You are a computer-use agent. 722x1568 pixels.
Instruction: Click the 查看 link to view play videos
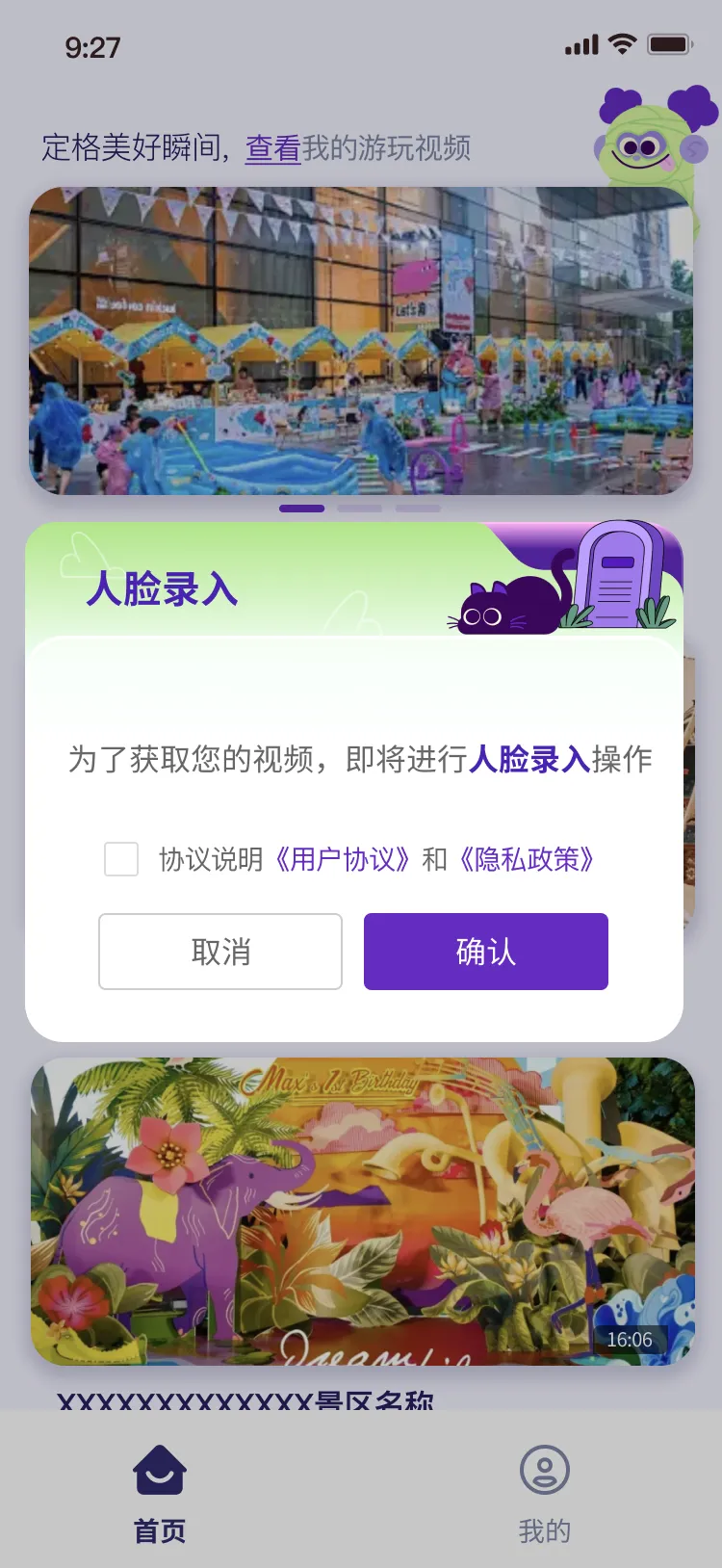[272, 149]
